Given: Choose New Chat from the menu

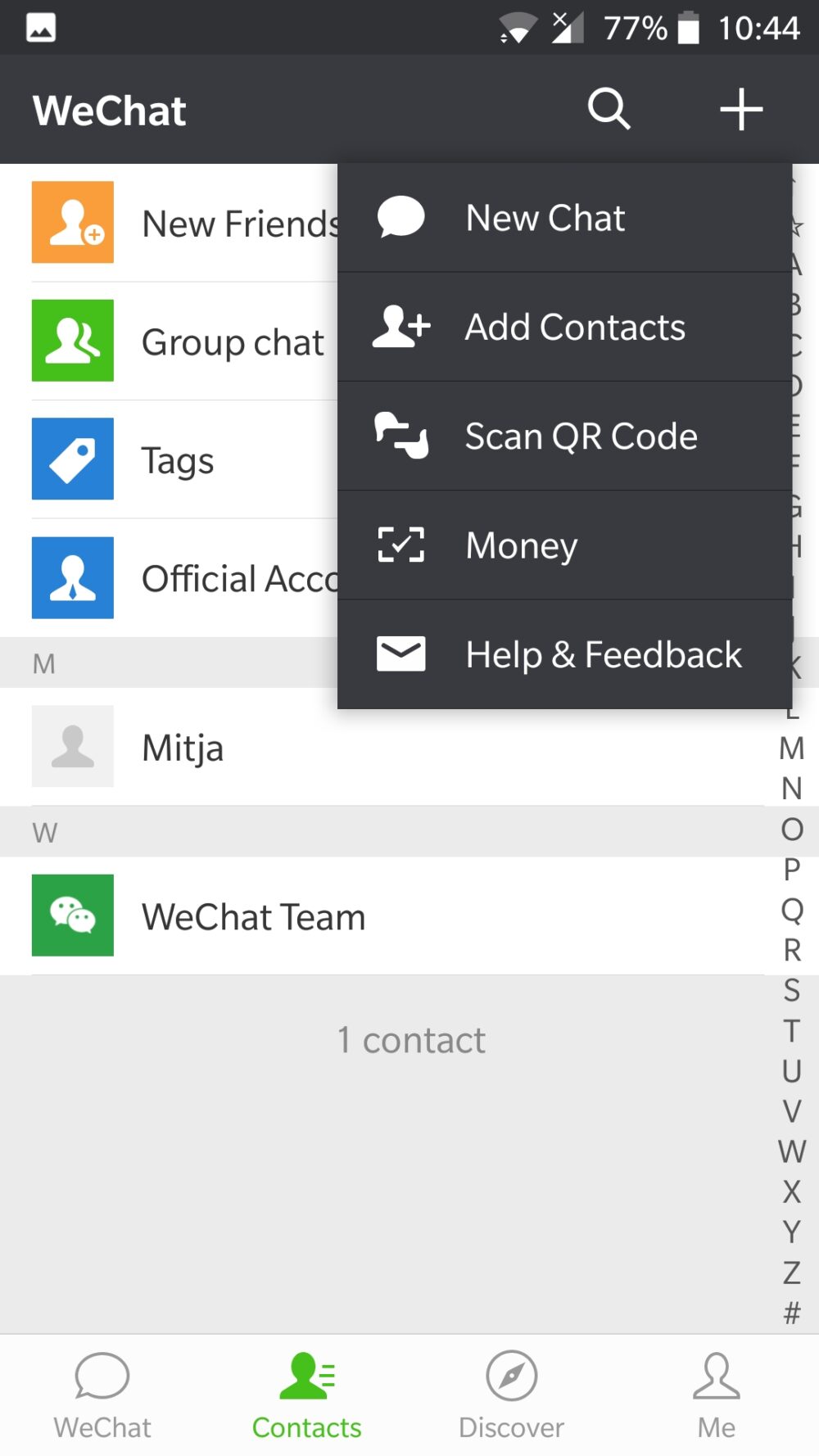Looking at the screenshot, I should 565,218.
